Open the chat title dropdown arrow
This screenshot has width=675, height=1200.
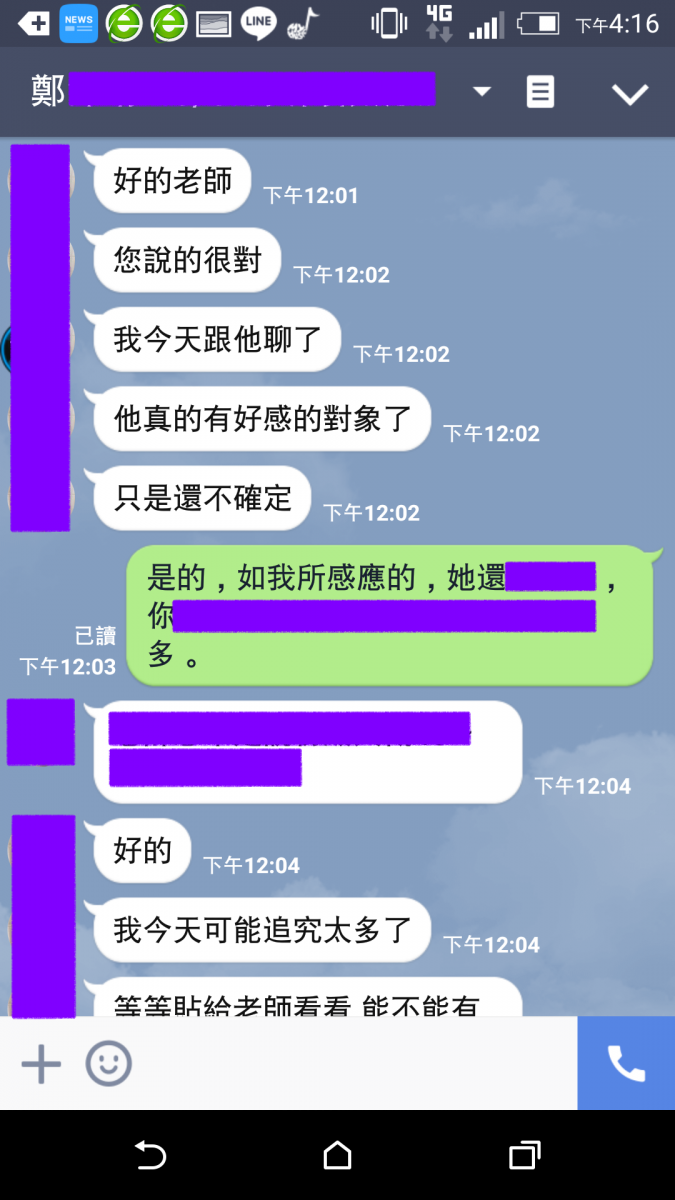click(482, 92)
